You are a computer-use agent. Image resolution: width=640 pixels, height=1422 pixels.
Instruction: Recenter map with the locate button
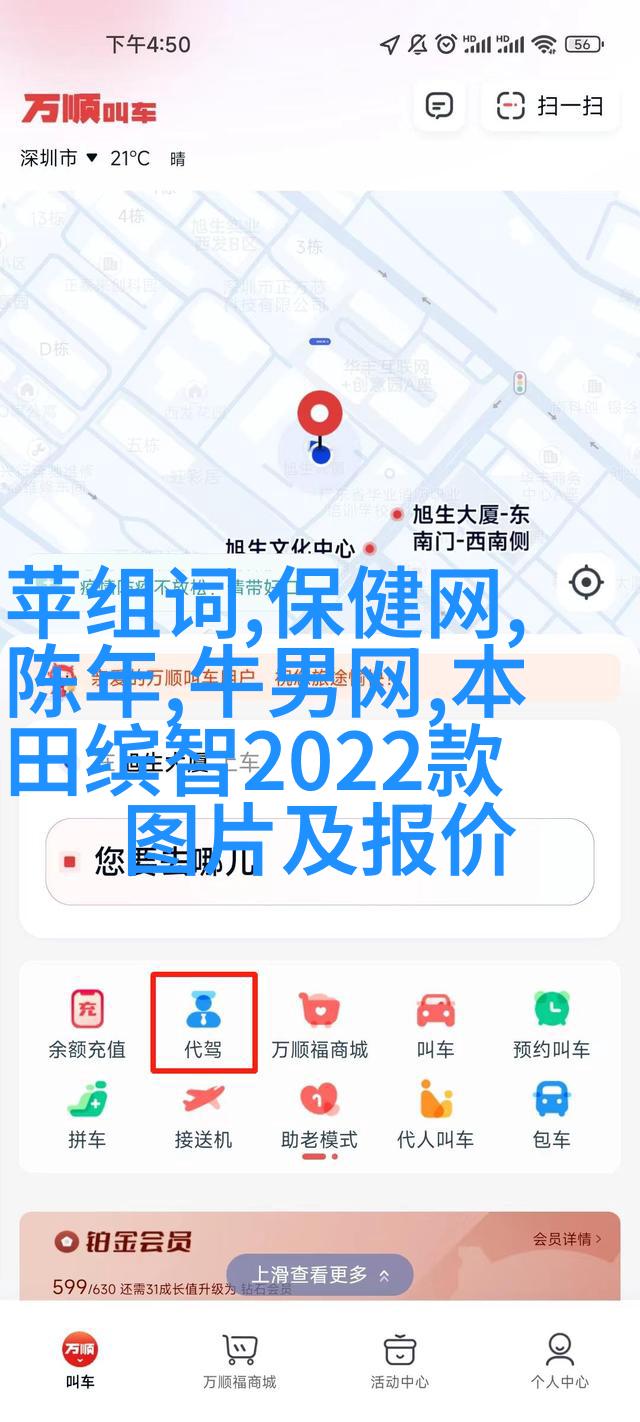pyautogui.click(x=586, y=581)
